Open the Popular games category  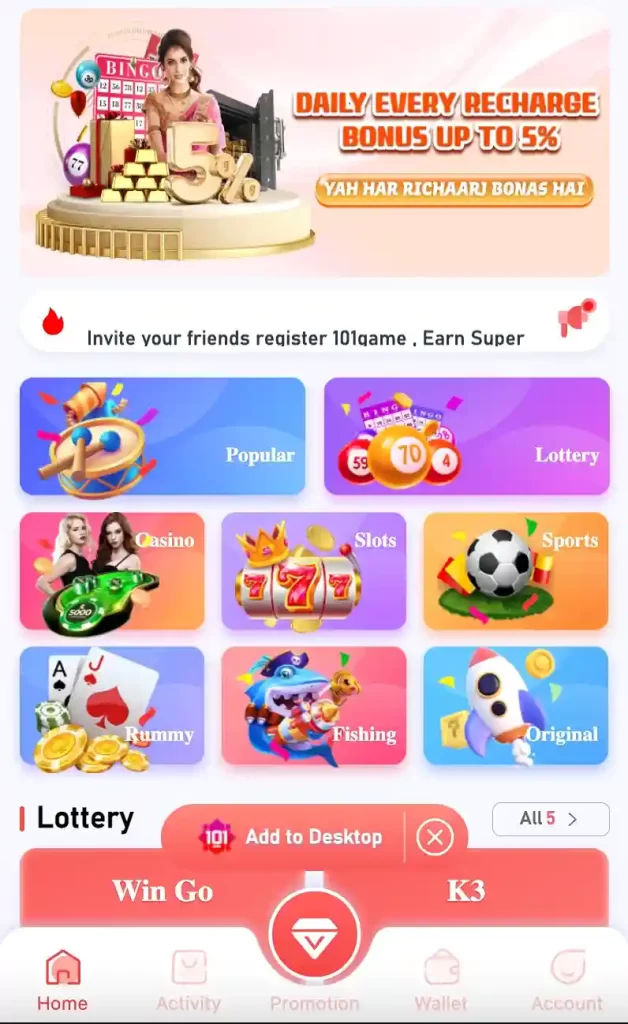coord(162,436)
